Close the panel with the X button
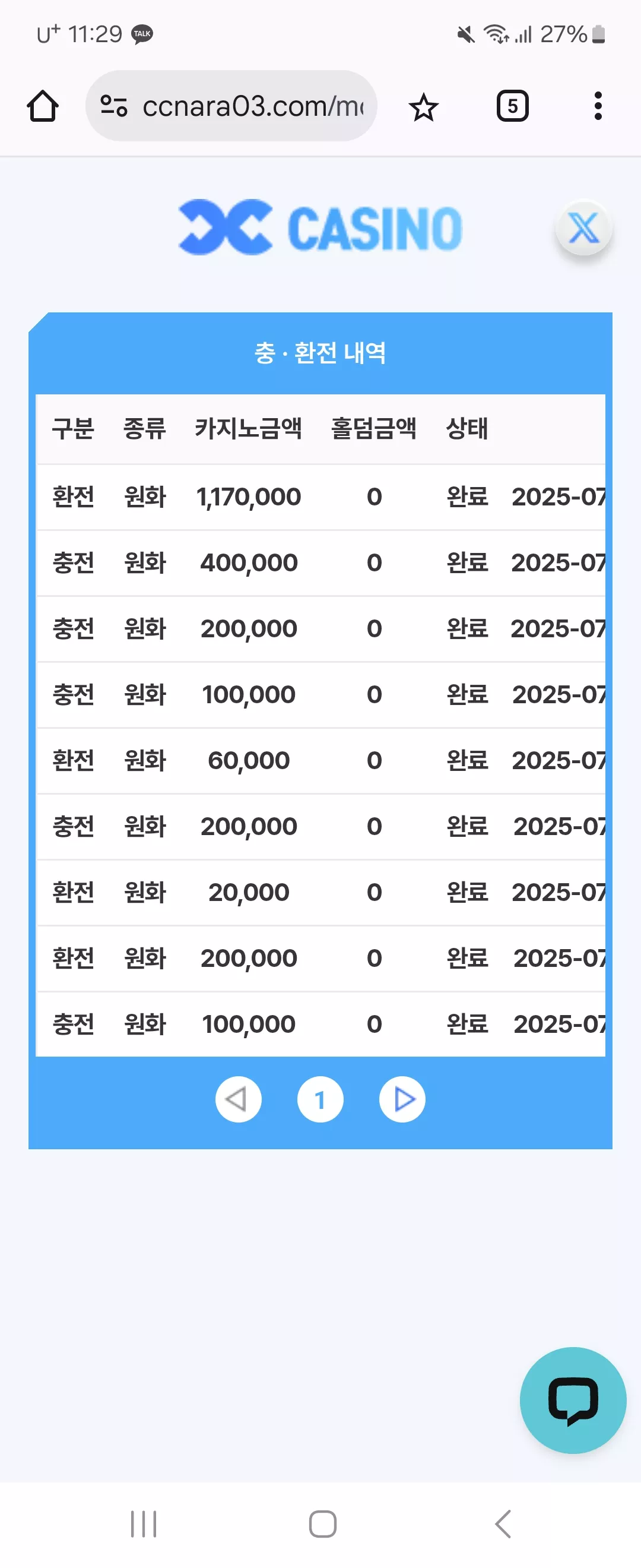This screenshot has width=641, height=1568. click(x=584, y=228)
